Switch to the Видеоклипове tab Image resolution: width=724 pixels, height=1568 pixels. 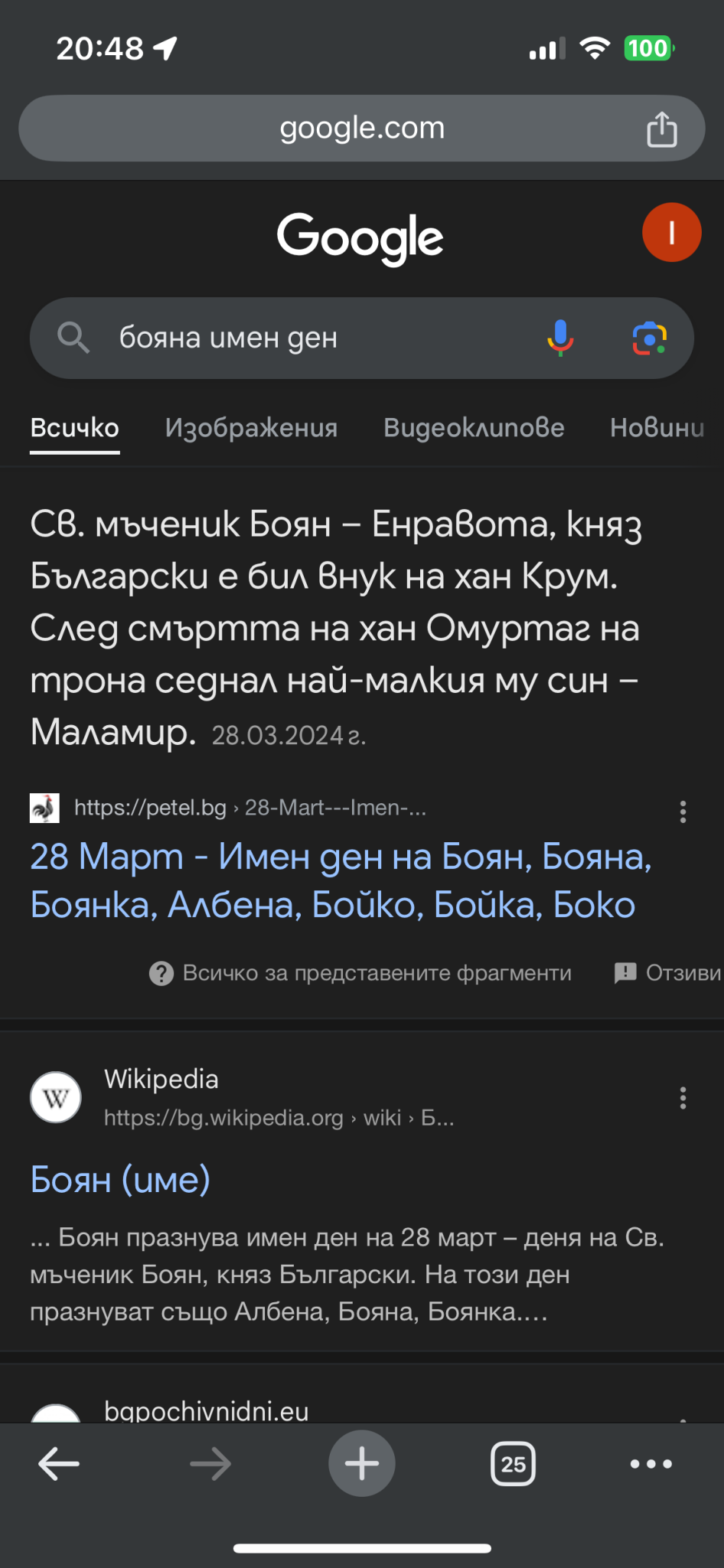coord(474,427)
